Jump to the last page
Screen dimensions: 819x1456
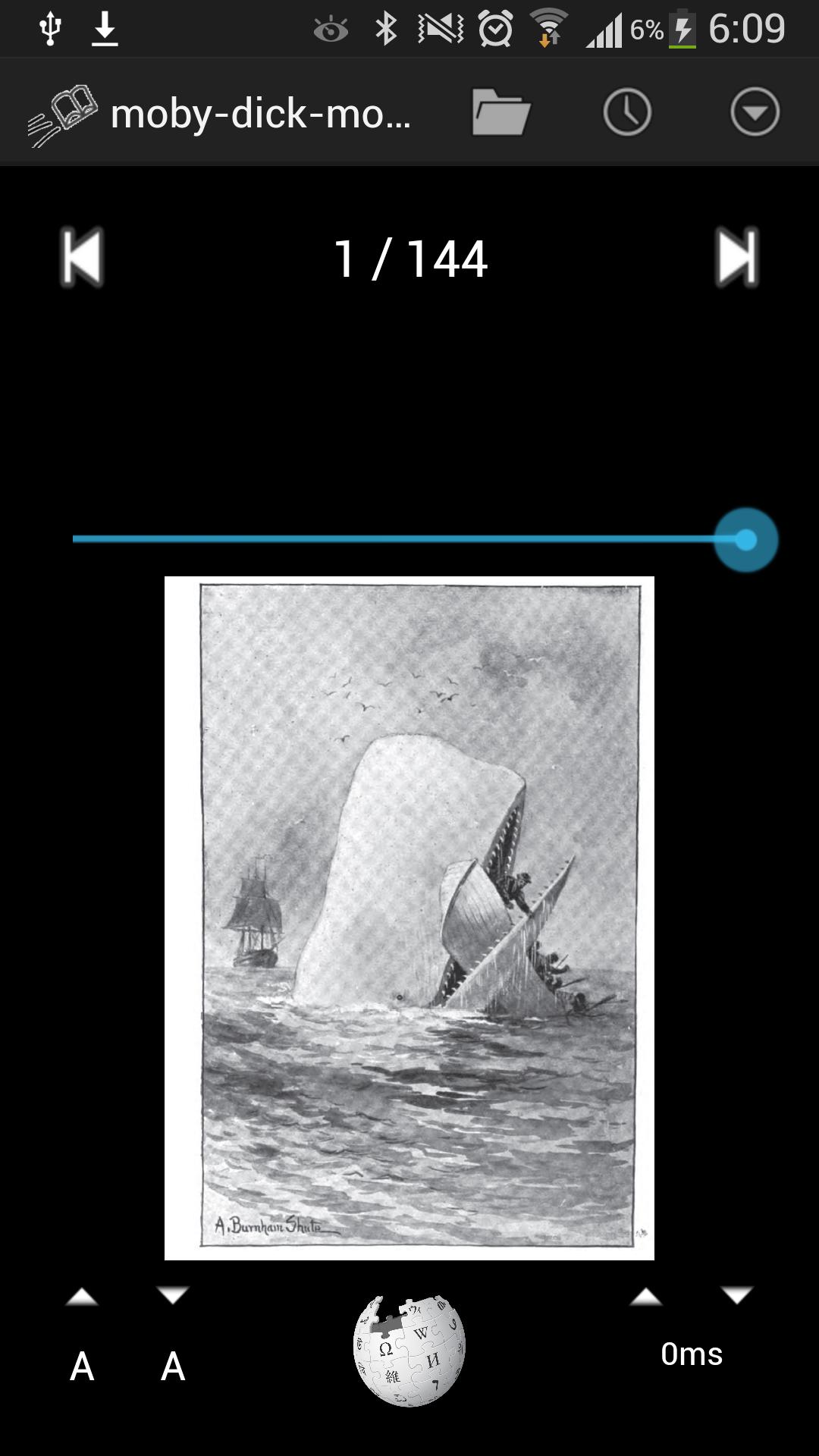point(736,258)
